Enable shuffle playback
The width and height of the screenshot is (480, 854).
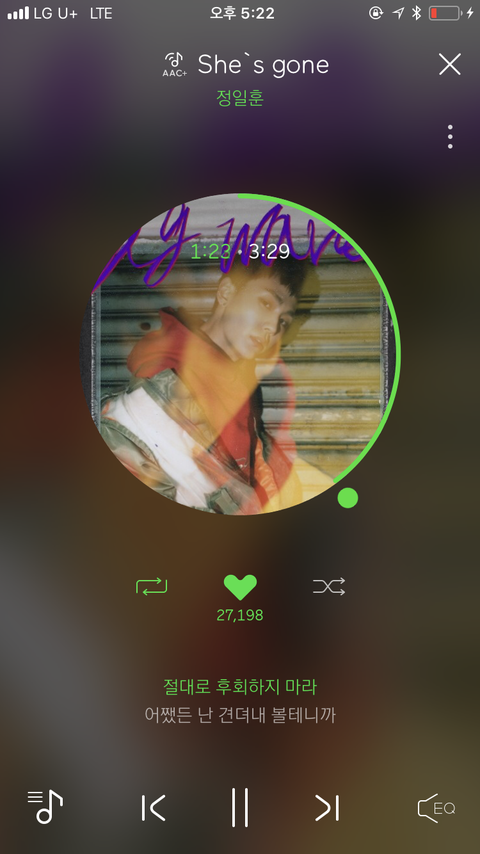pos(329,587)
